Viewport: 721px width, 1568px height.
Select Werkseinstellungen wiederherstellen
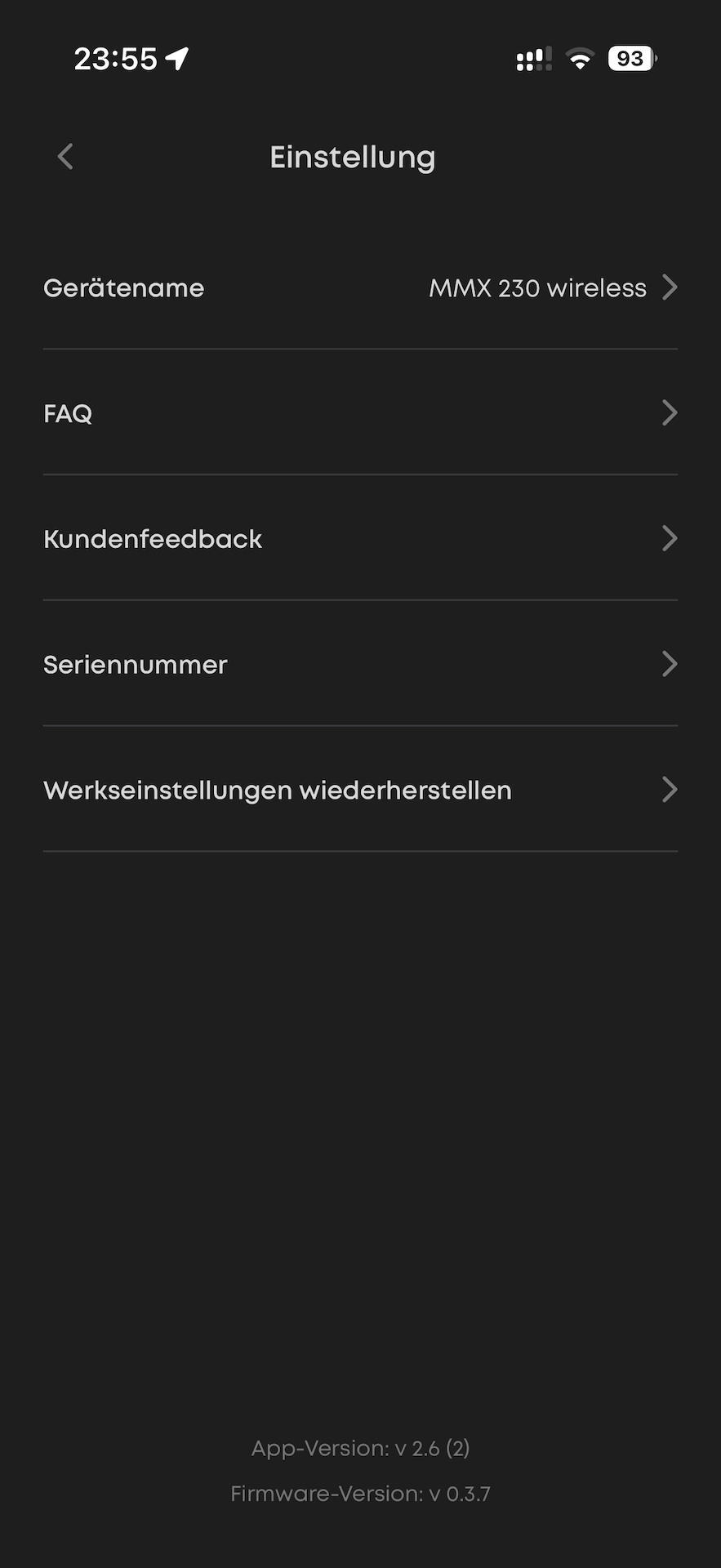[x=360, y=791]
